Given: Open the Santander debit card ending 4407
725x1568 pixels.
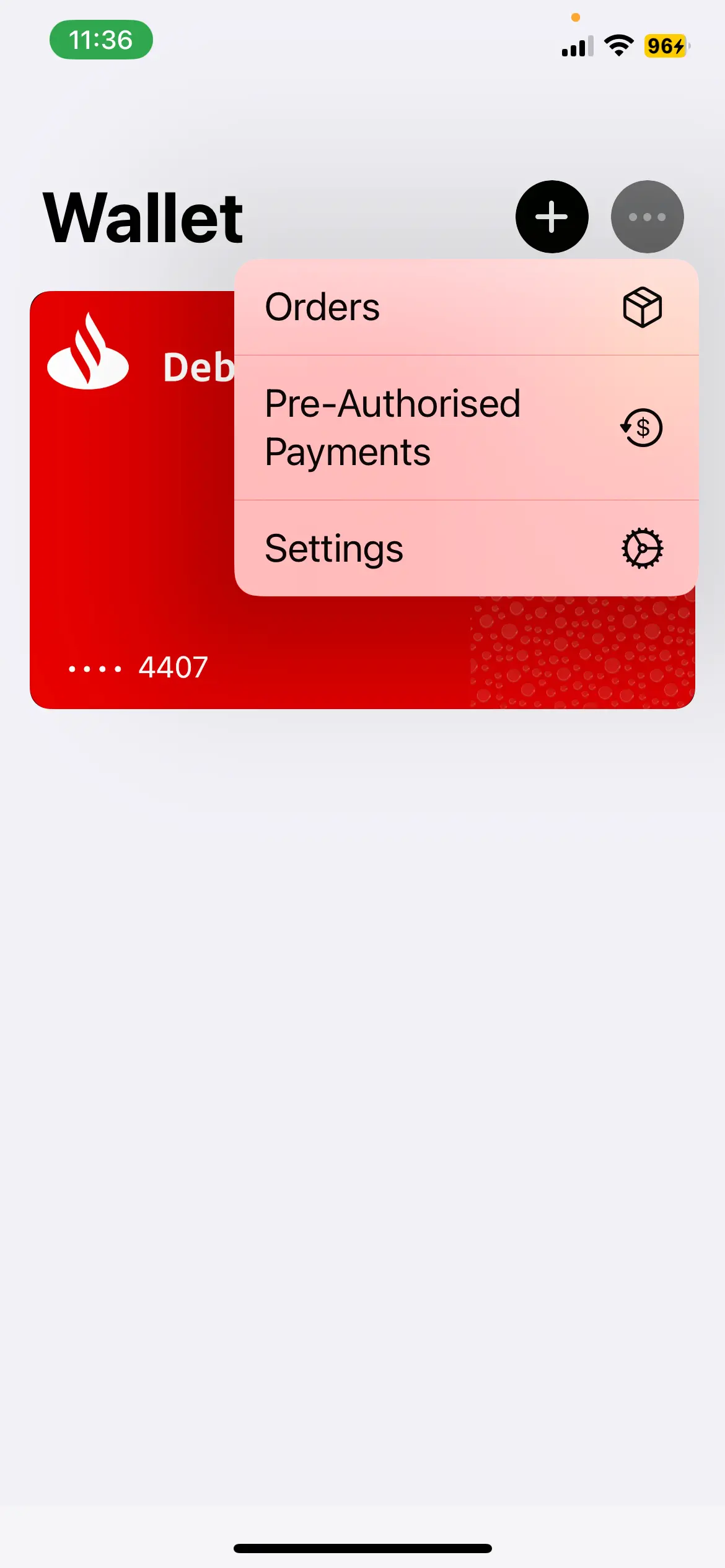Looking at the screenshot, I should (130, 526).
